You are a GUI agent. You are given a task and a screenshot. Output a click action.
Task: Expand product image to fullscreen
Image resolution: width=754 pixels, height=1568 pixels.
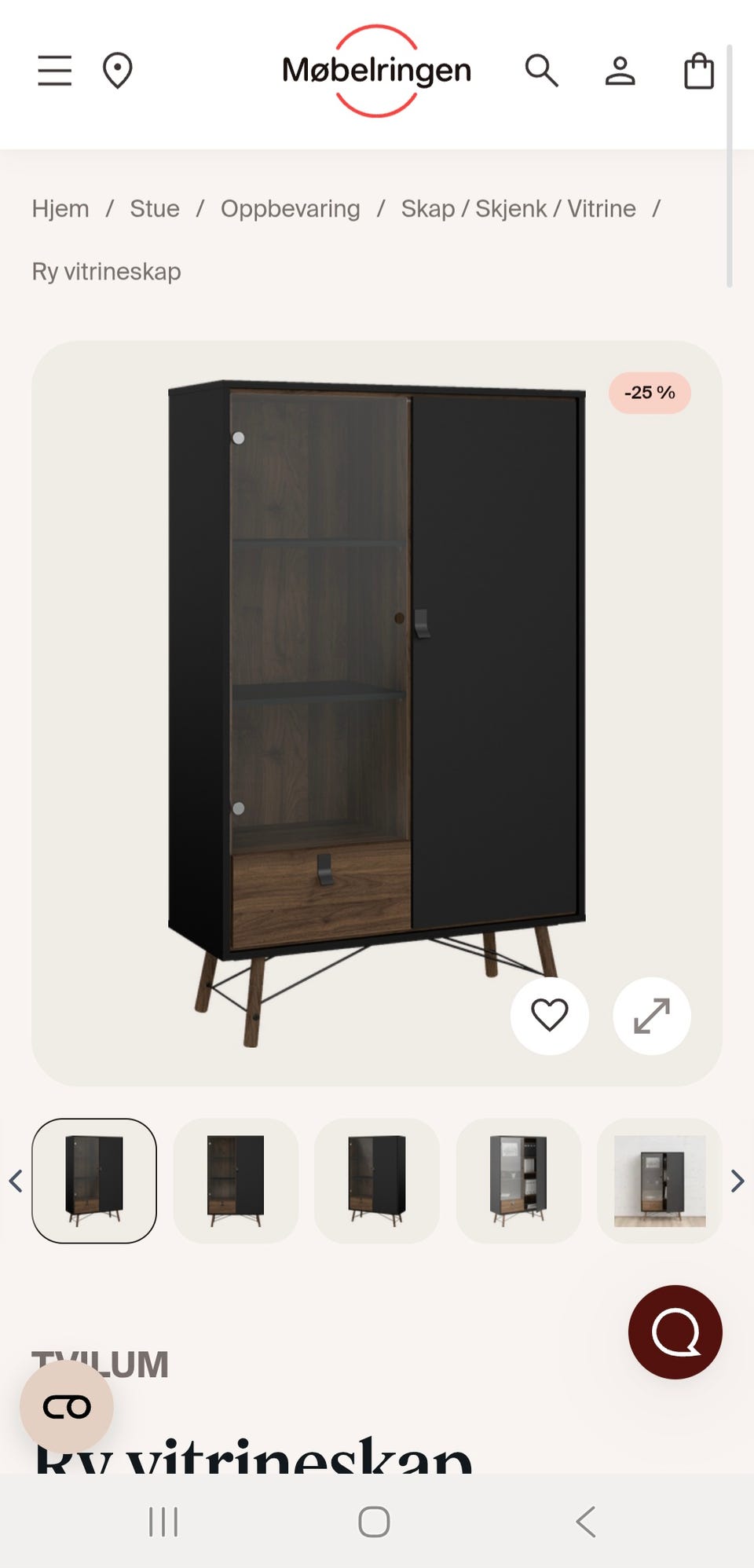652,1015
